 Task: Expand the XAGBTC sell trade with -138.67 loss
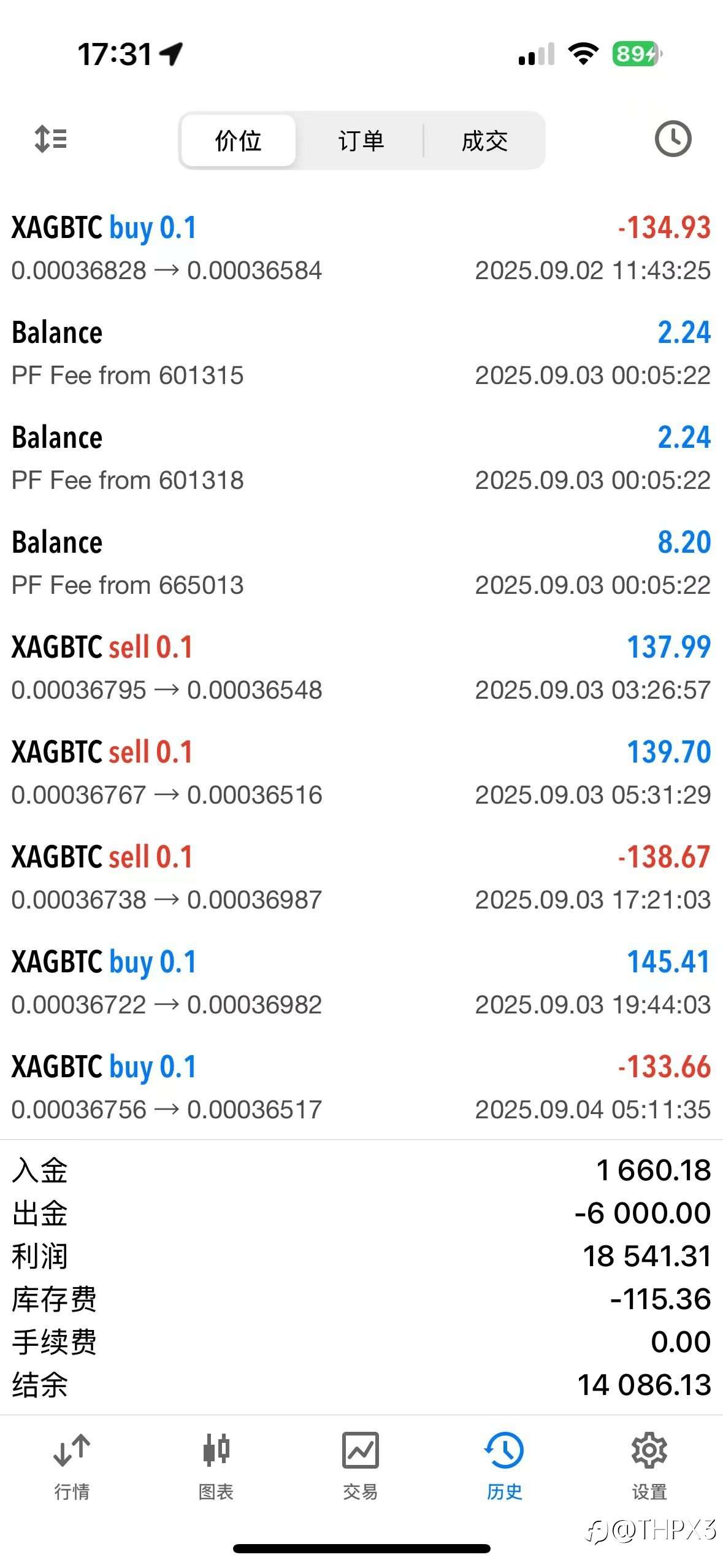[x=361, y=878]
